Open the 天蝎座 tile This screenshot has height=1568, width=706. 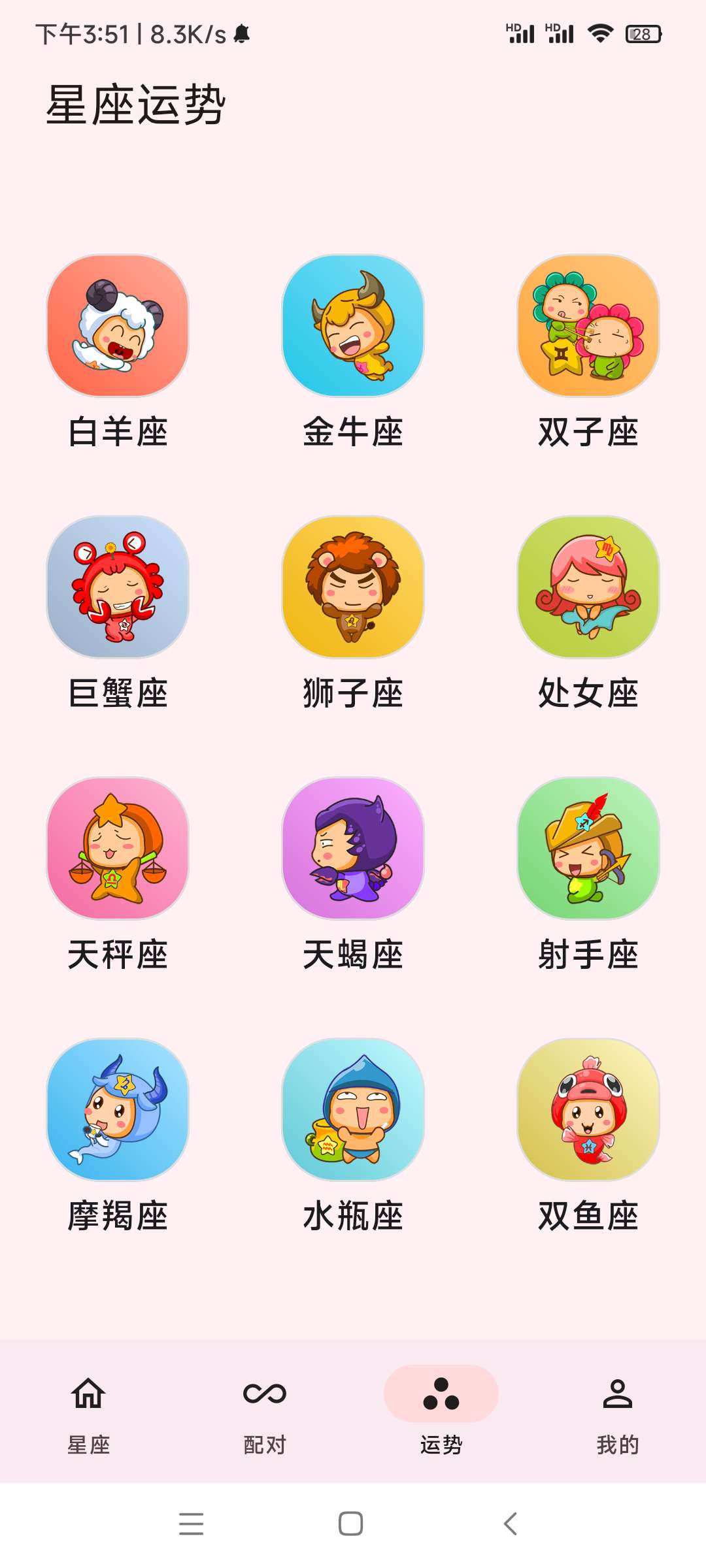[x=353, y=849]
